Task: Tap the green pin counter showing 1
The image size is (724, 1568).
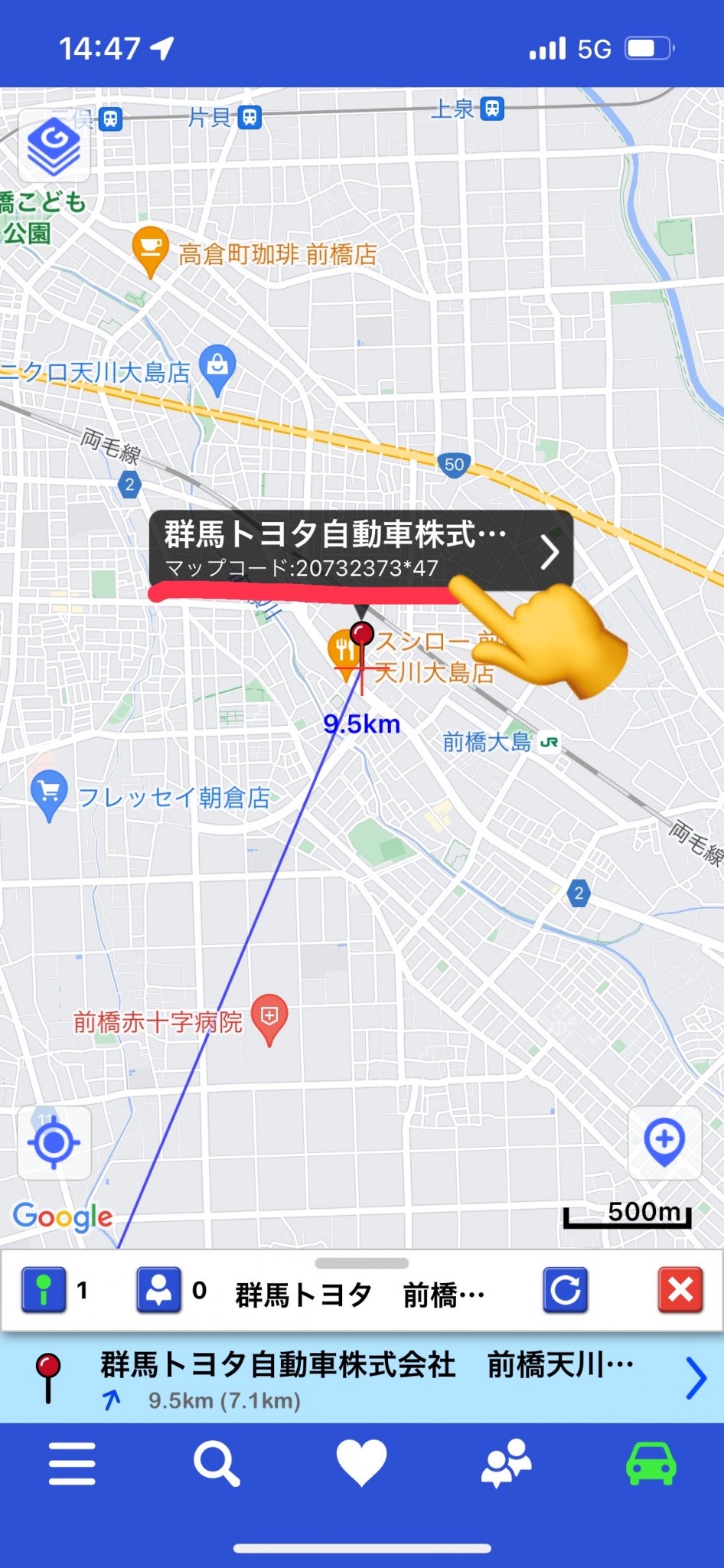Action: click(44, 1292)
